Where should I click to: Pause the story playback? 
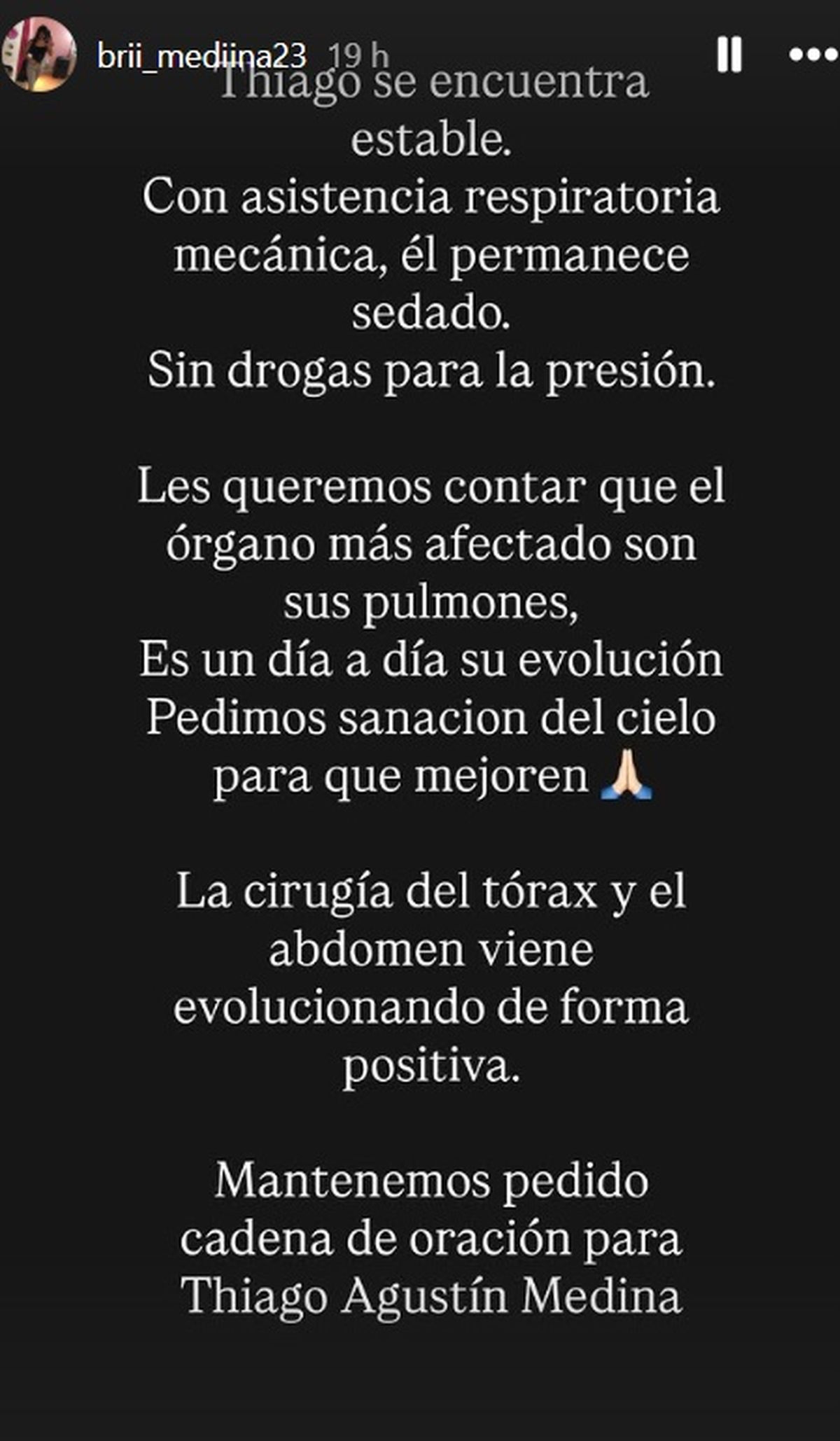(x=729, y=54)
